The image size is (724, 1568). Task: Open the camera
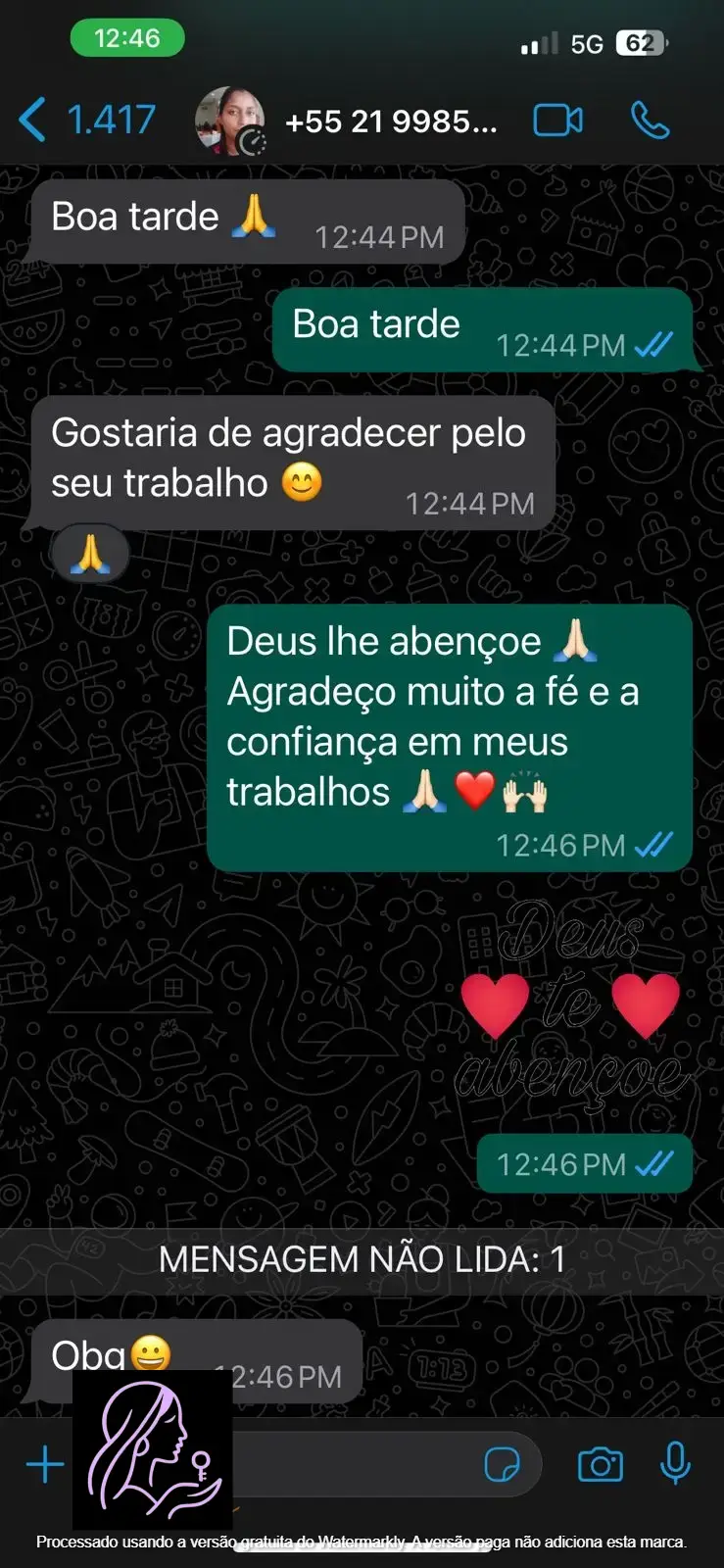[x=601, y=1465]
